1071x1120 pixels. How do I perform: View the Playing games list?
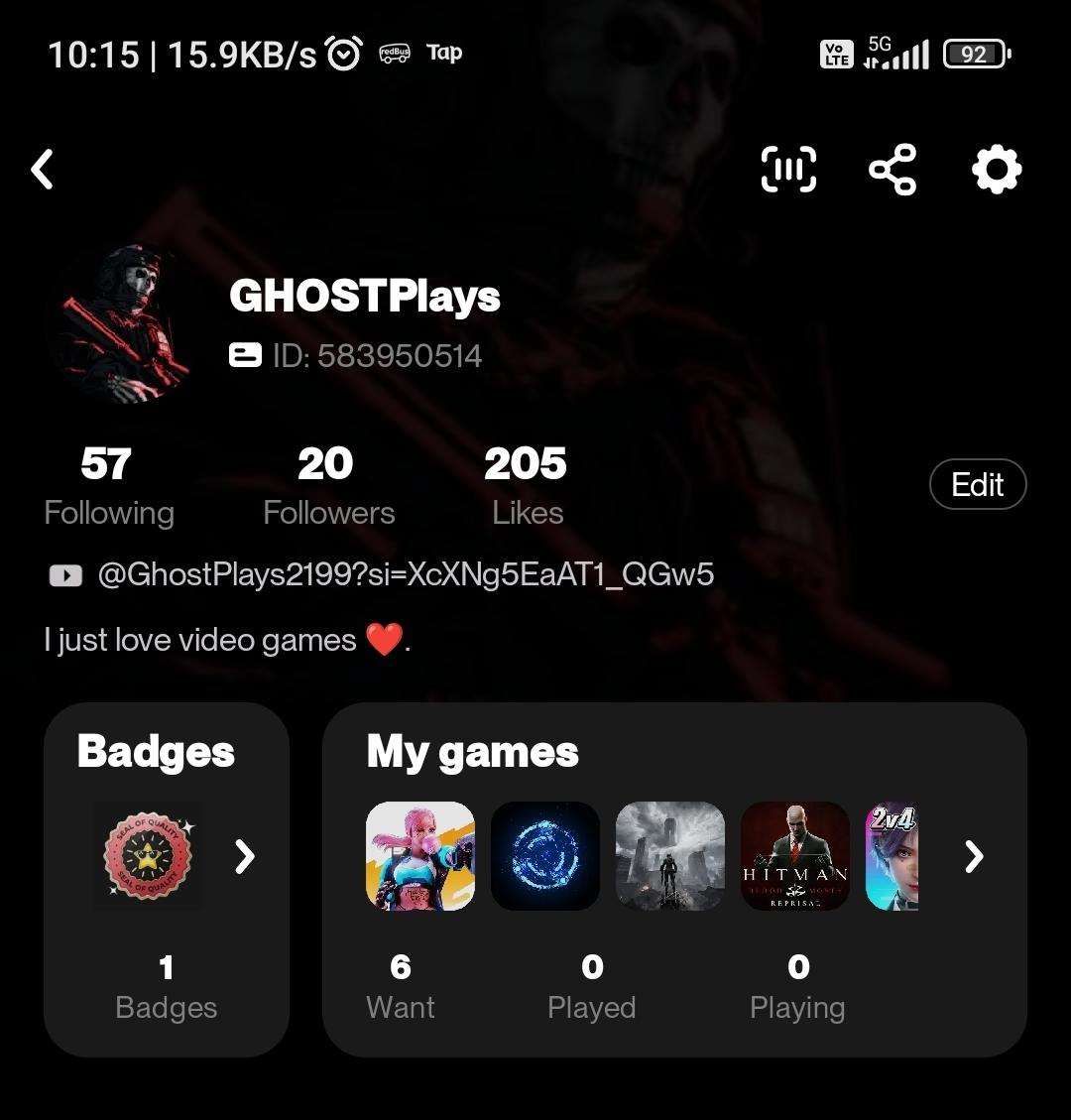797,987
